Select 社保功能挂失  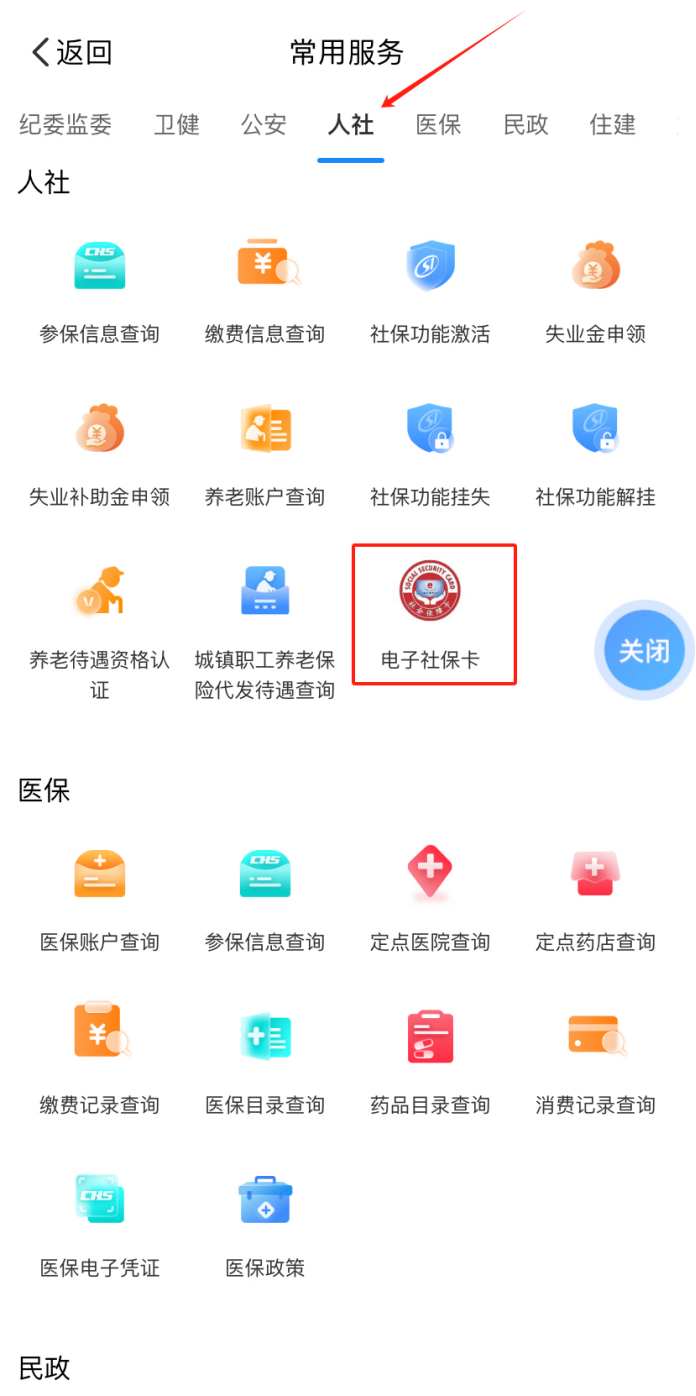[x=430, y=453]
